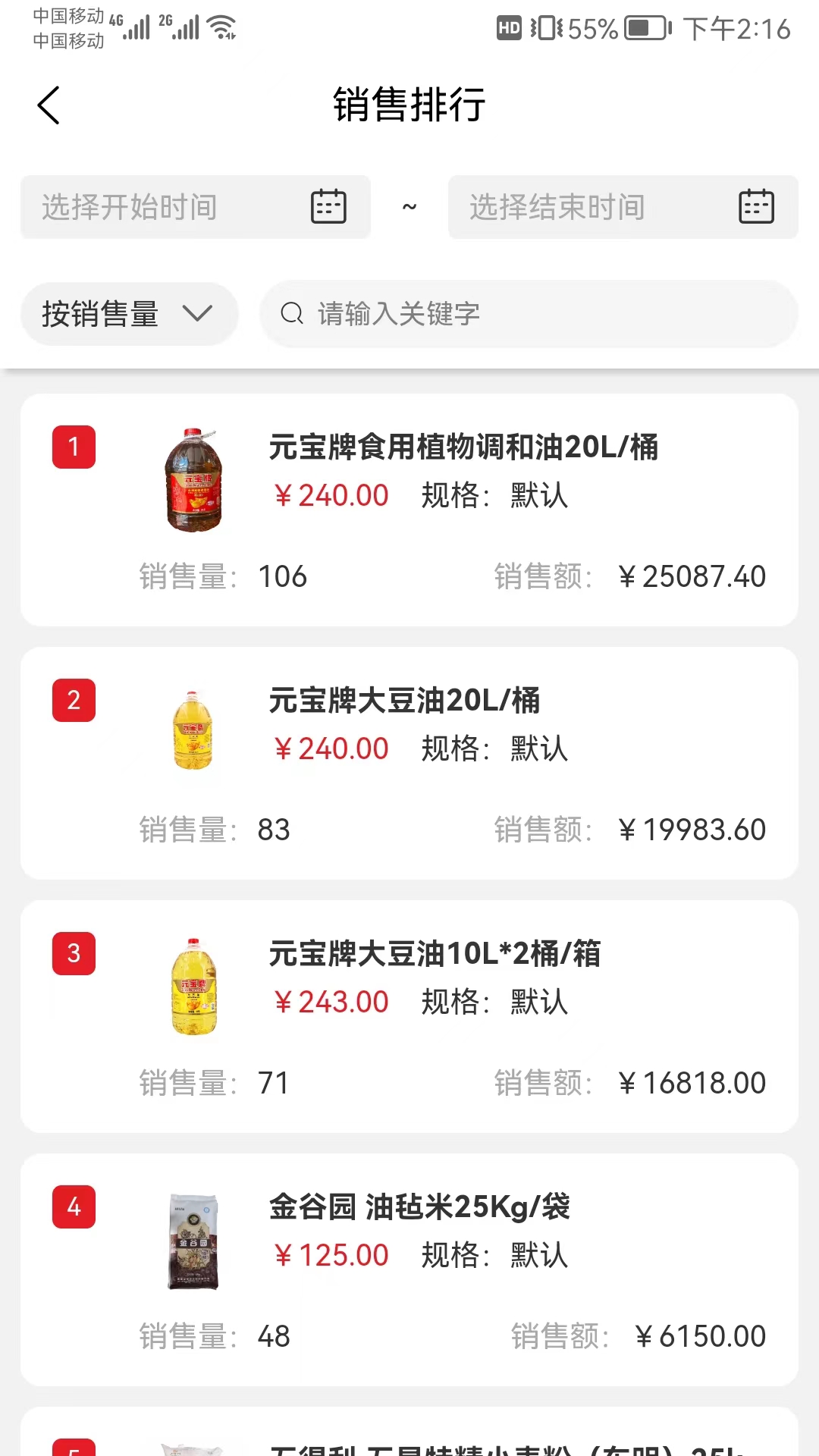Screen dimensions: 819x1456
Task: Open the end time calendar picker
Action: [x=756, y=206]
